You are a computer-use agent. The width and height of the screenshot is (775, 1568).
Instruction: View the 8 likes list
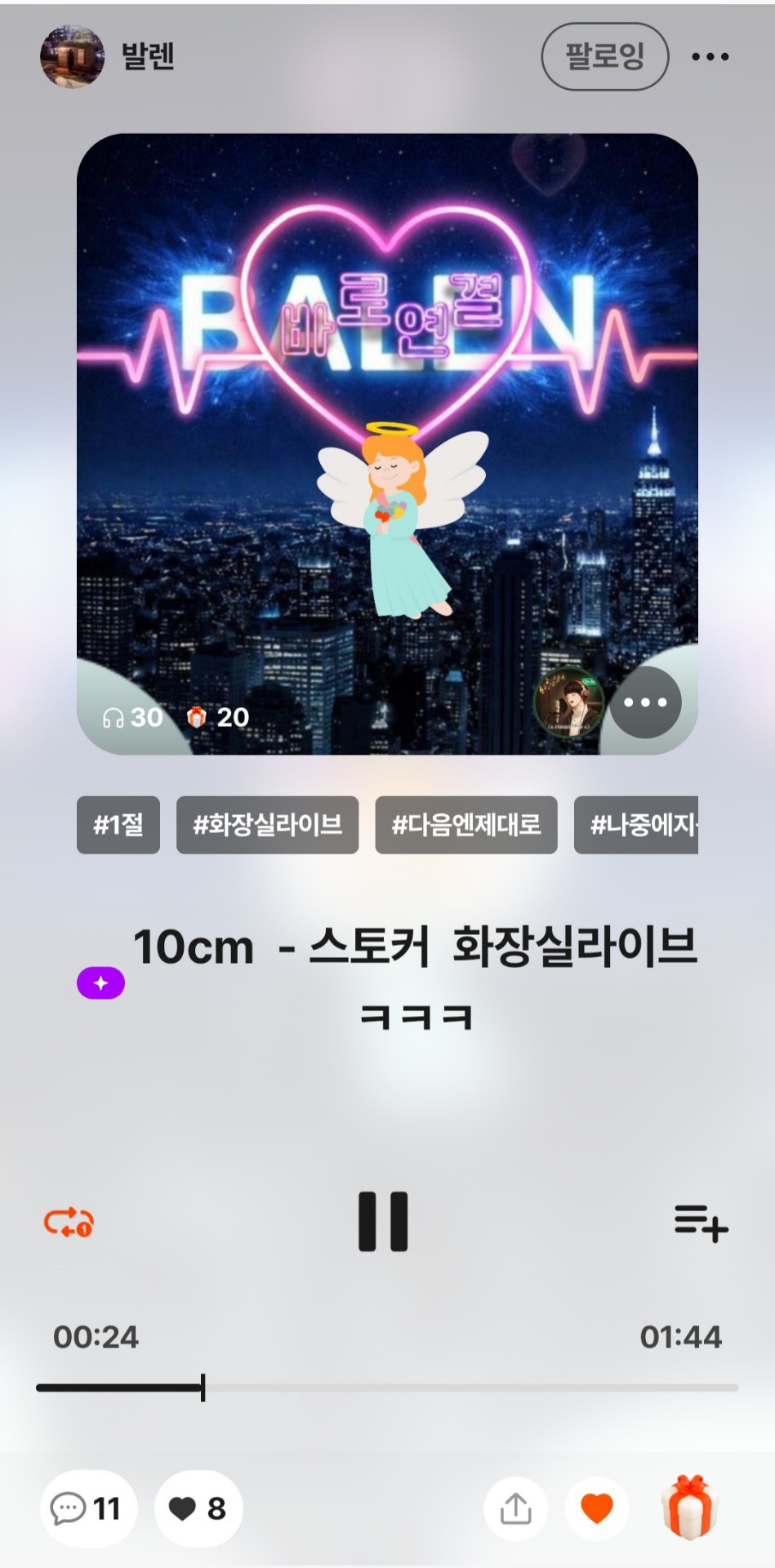pos(198,1508)
